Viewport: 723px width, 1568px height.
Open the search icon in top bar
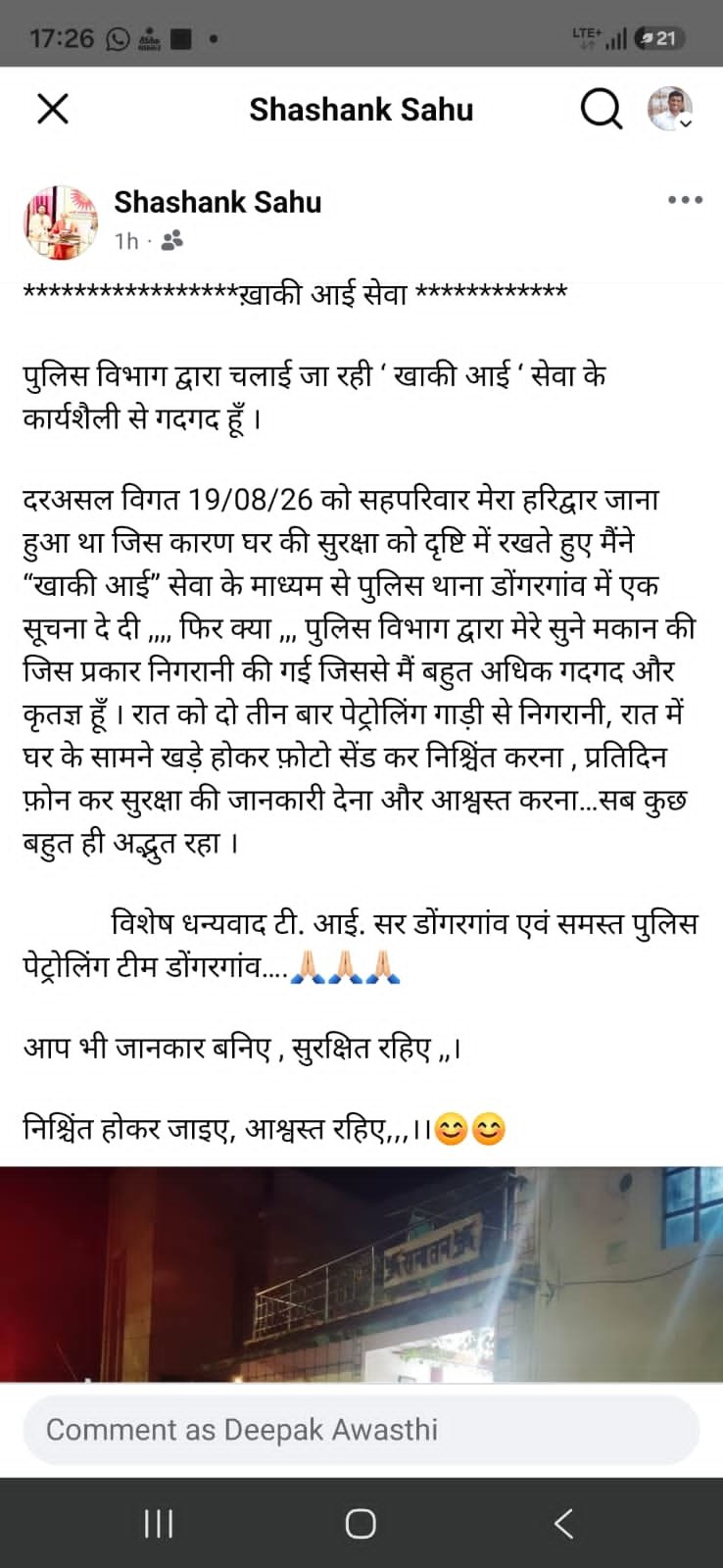point(601,109)
